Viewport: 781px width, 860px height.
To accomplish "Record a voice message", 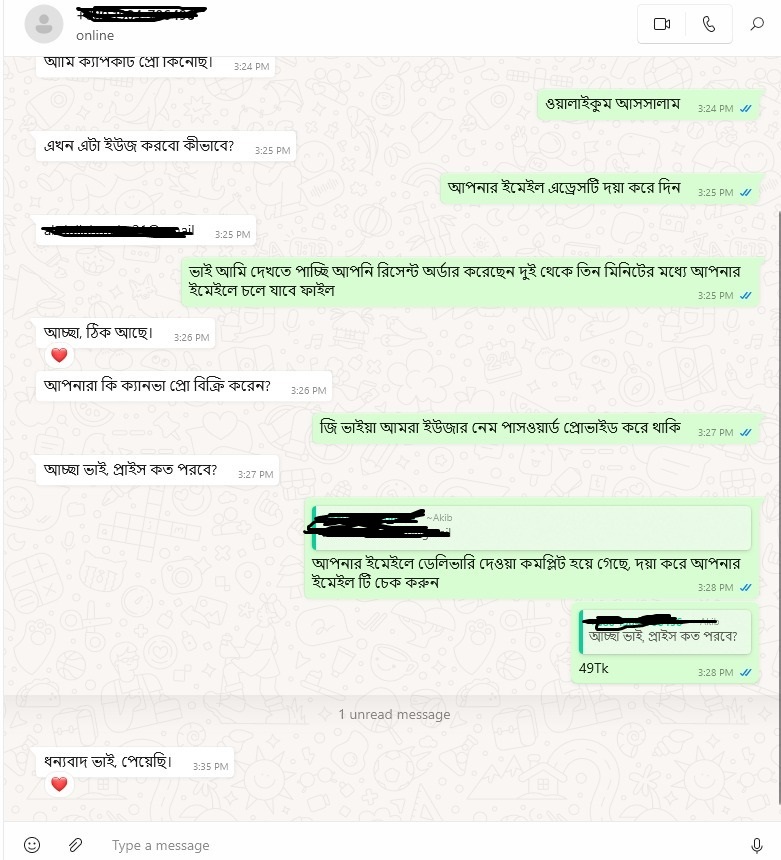I will coord(756,845).
